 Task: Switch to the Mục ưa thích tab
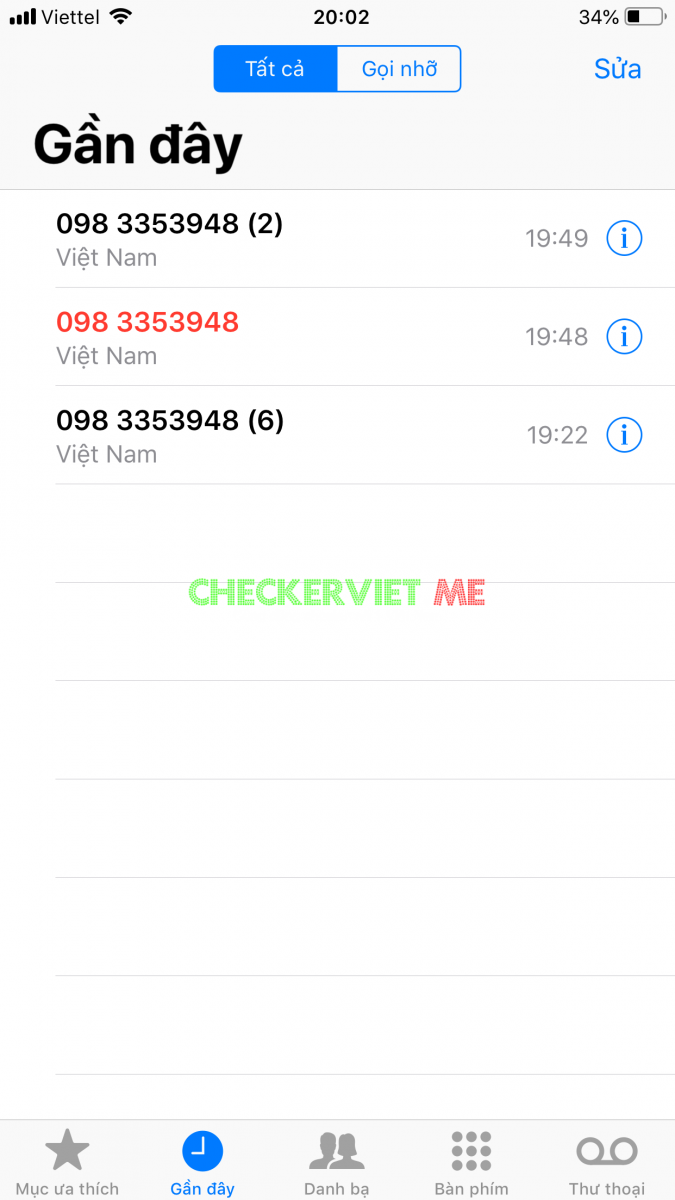[67, 1162]
